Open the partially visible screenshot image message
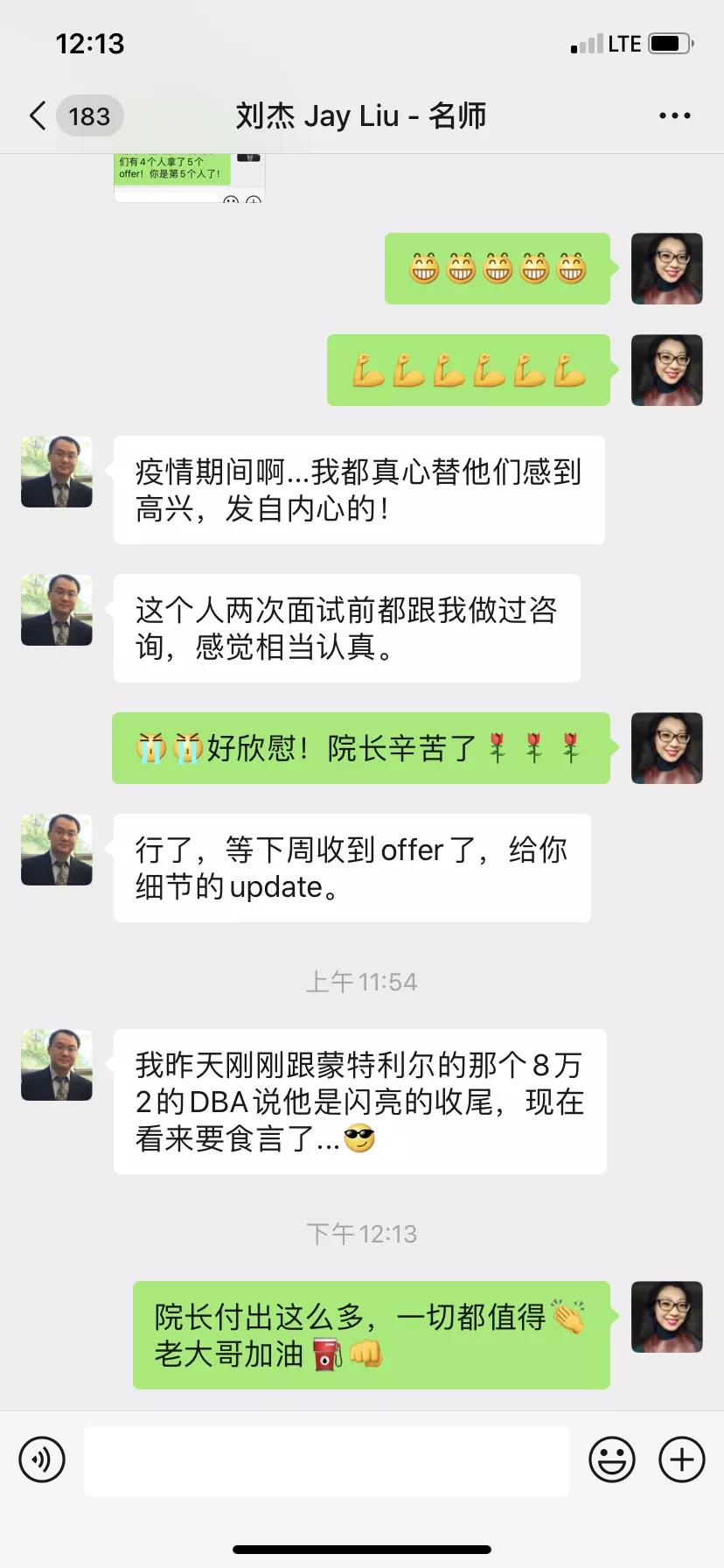Image resolution: width=724 pixels, height=1568 pixels. point(188,178)
